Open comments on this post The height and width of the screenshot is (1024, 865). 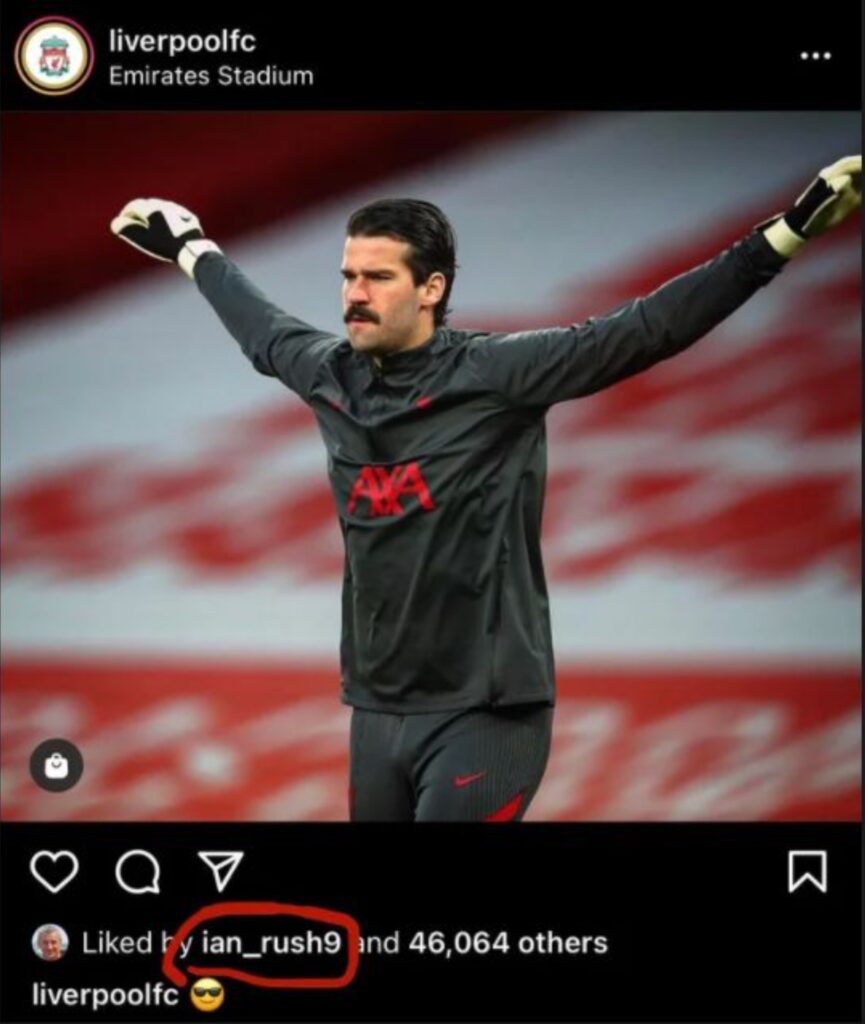point(138,872)
